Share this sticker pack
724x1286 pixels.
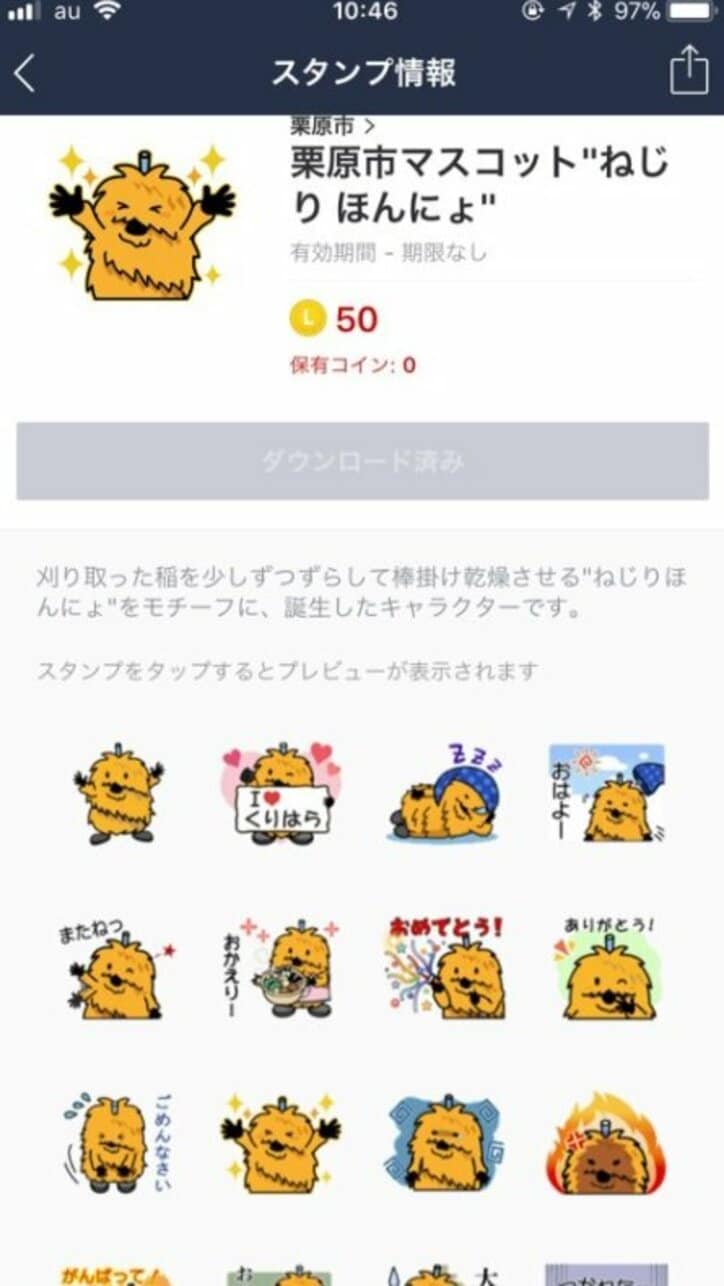pos(689,72)
